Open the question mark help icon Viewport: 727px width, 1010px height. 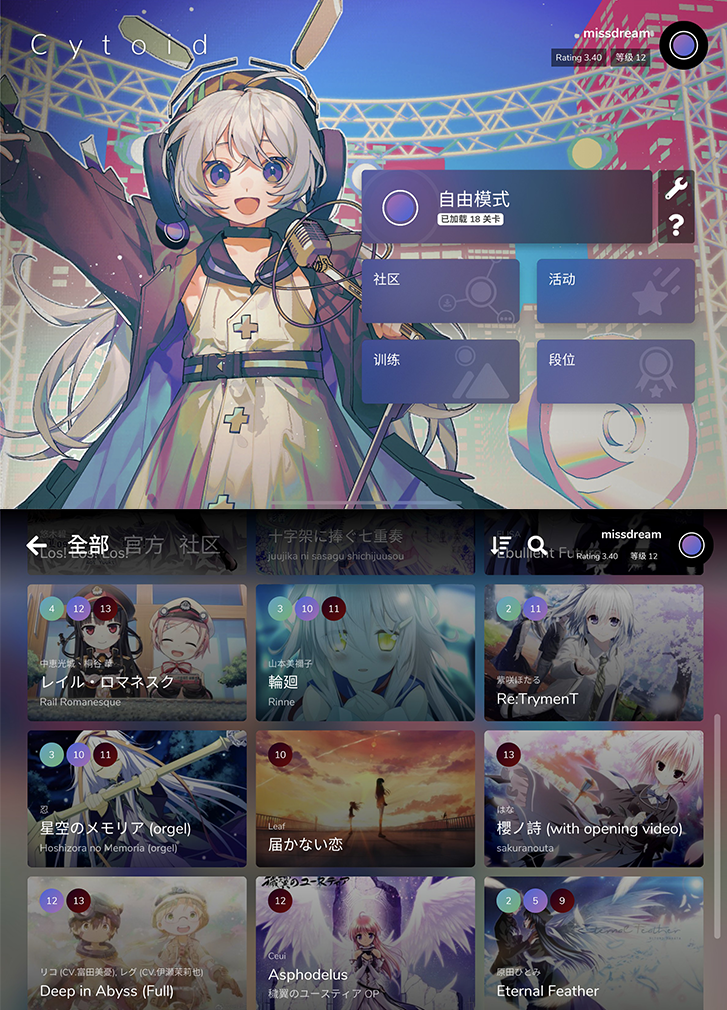click(677, 226)
